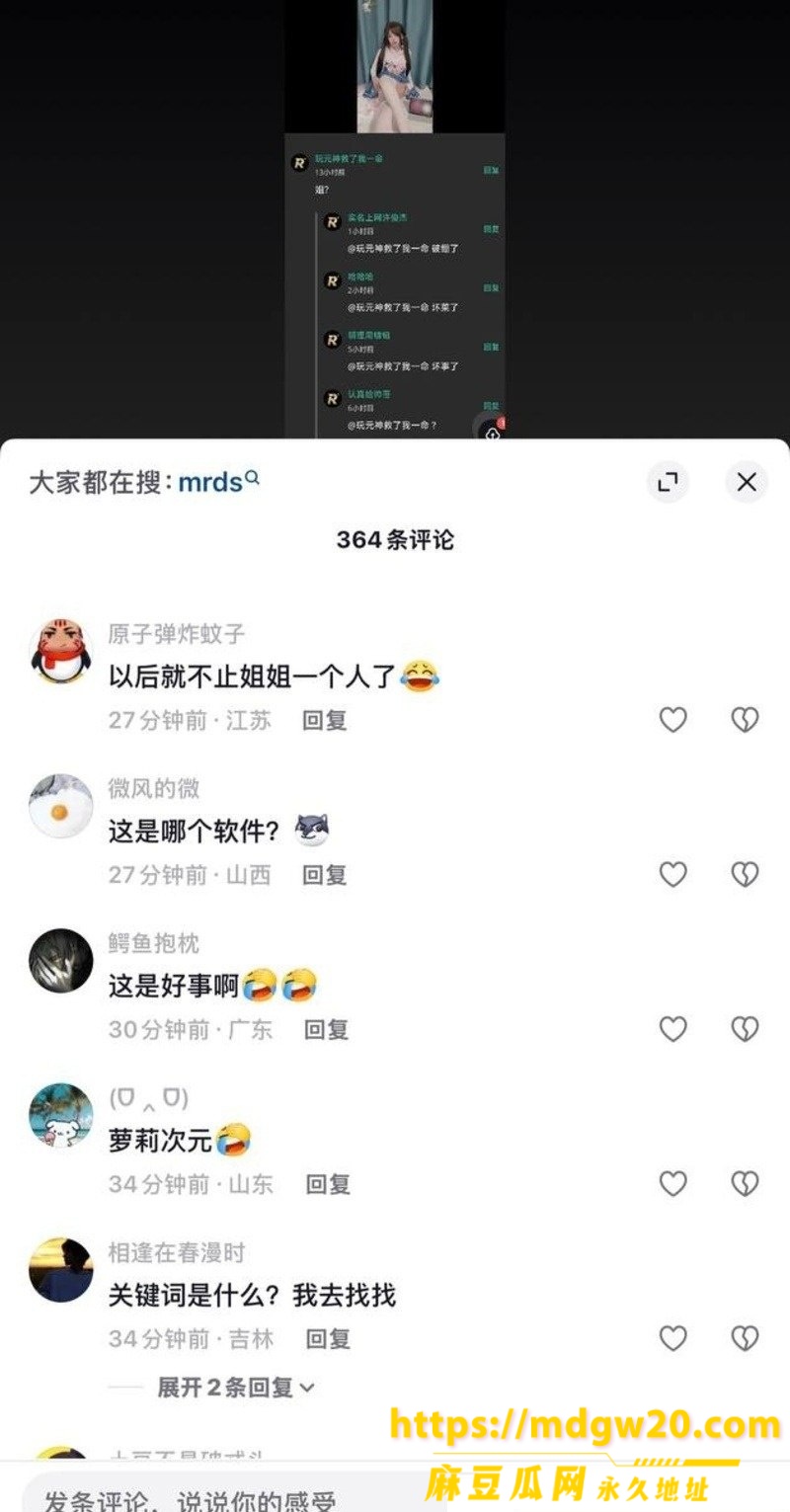Screen dimensions: 790x1512
Task: Close the comments panel
Action: (747, 482)
